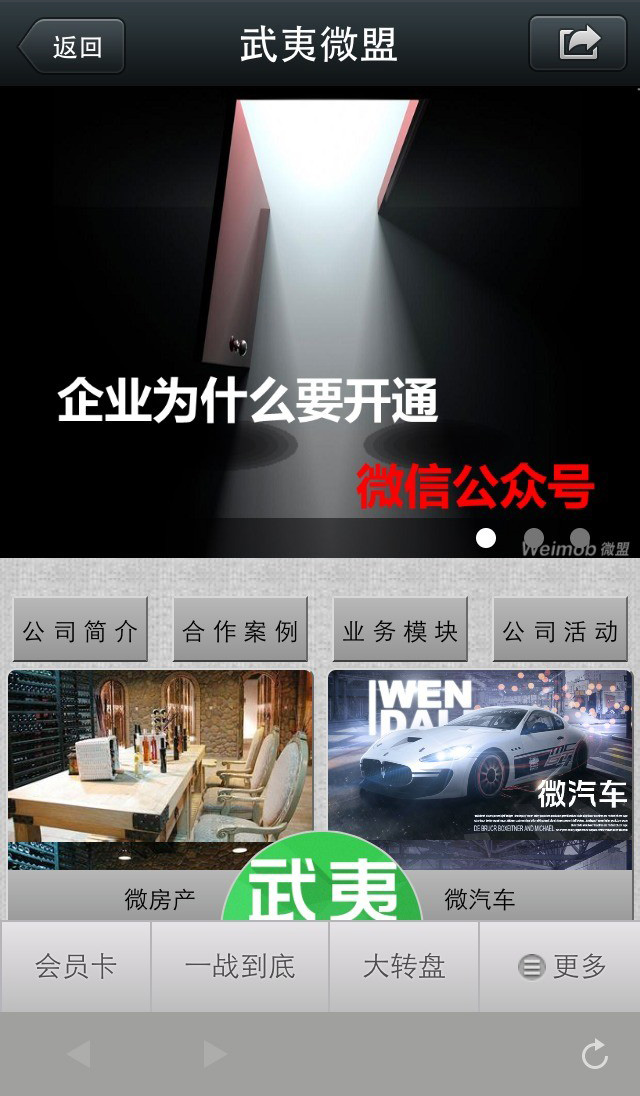Open 一战到底 from the bottom menu

240,966
